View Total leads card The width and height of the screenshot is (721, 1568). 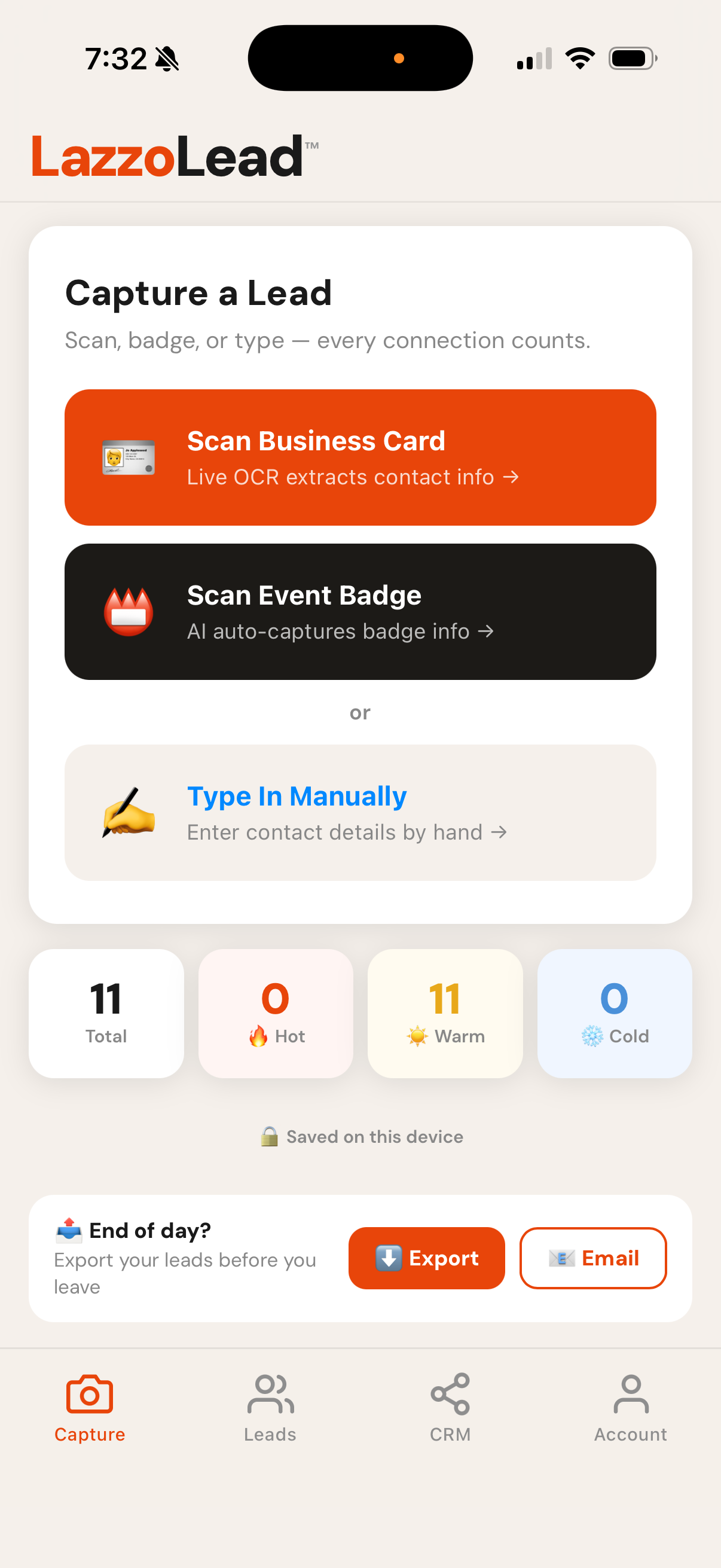106,1014
